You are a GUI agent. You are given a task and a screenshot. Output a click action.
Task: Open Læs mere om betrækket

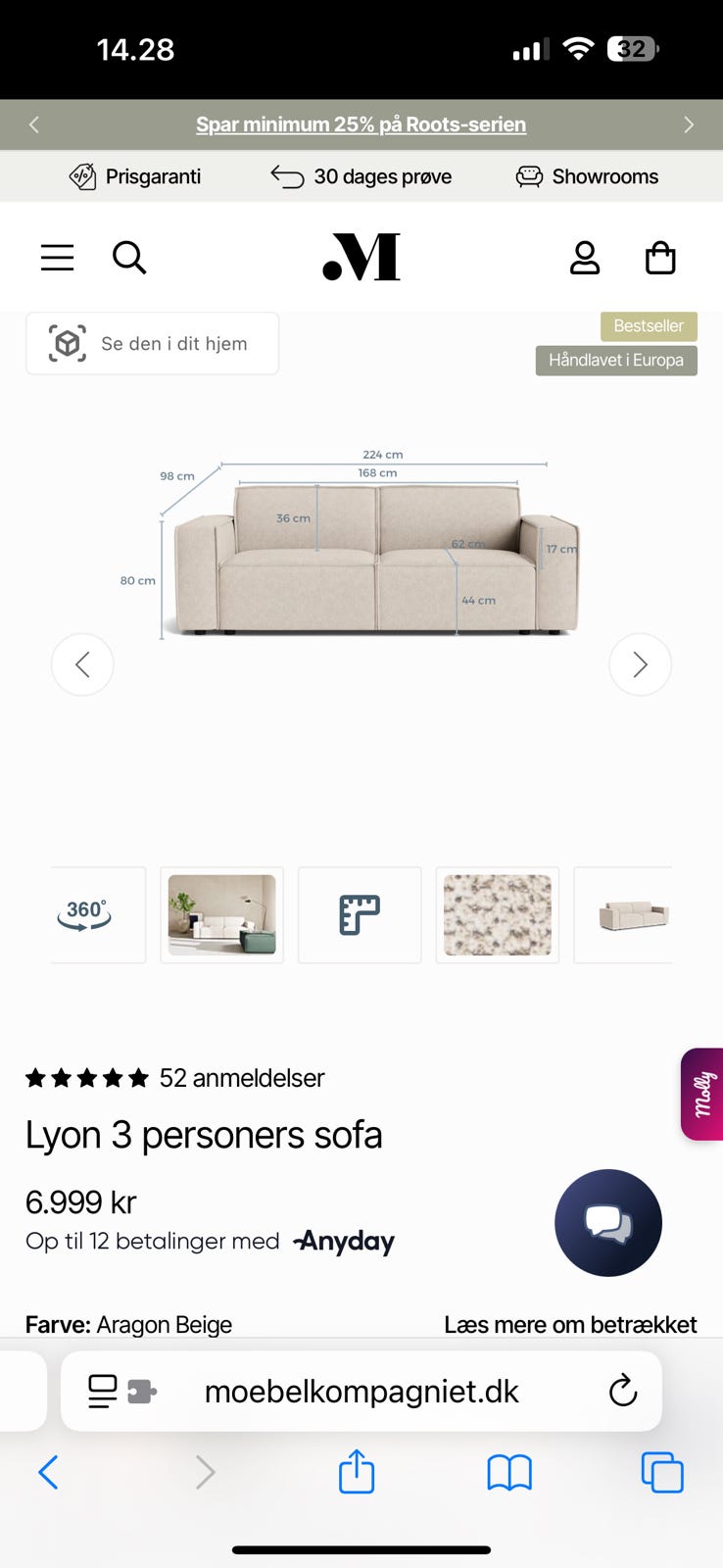pyautogui.click(x=571, y=1324)
